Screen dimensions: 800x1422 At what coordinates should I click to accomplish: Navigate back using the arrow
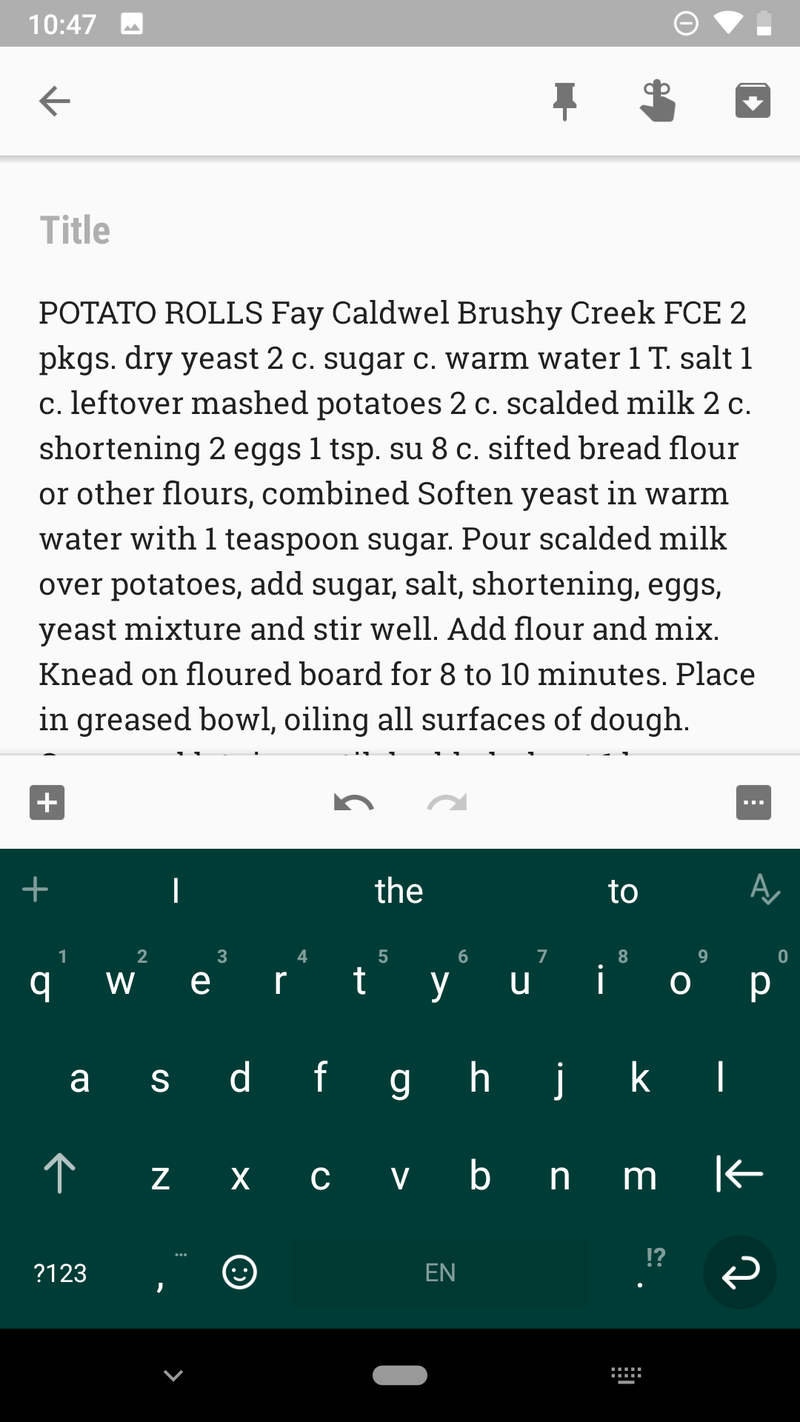pyautogui.click(x=55, y=100)
